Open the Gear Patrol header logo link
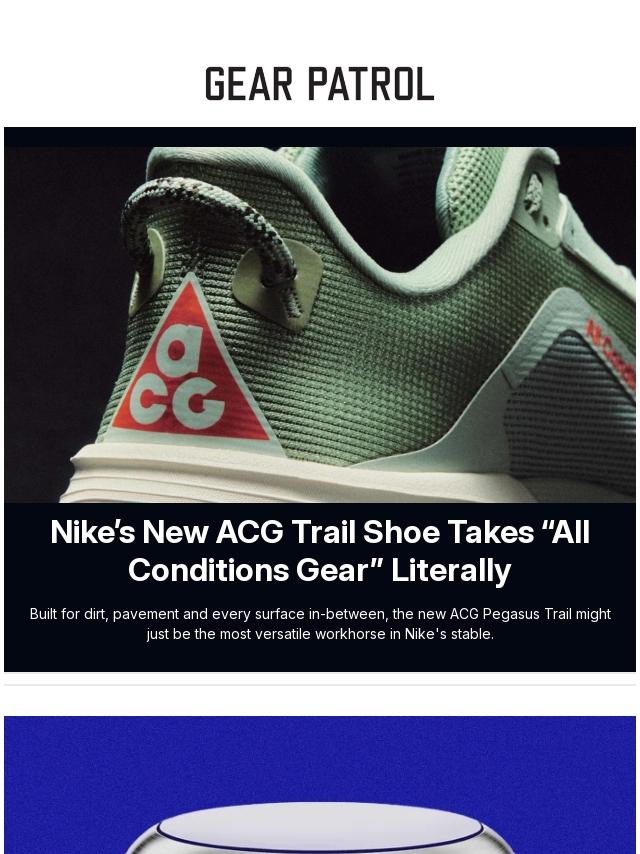The image size is (640, 854). coord(320,84)
